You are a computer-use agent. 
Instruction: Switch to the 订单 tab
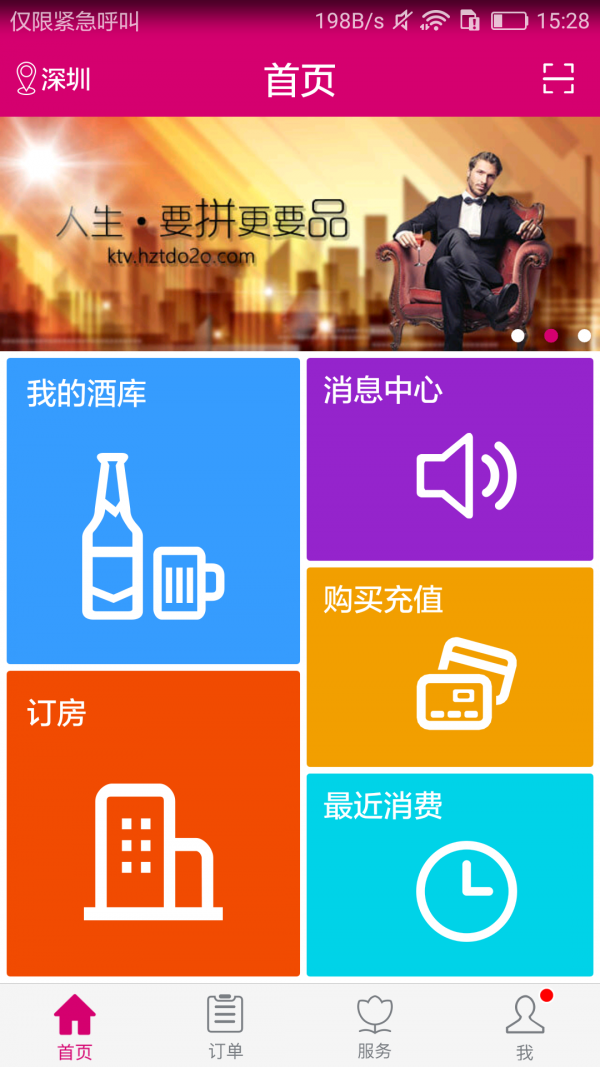pos(225,1026)
